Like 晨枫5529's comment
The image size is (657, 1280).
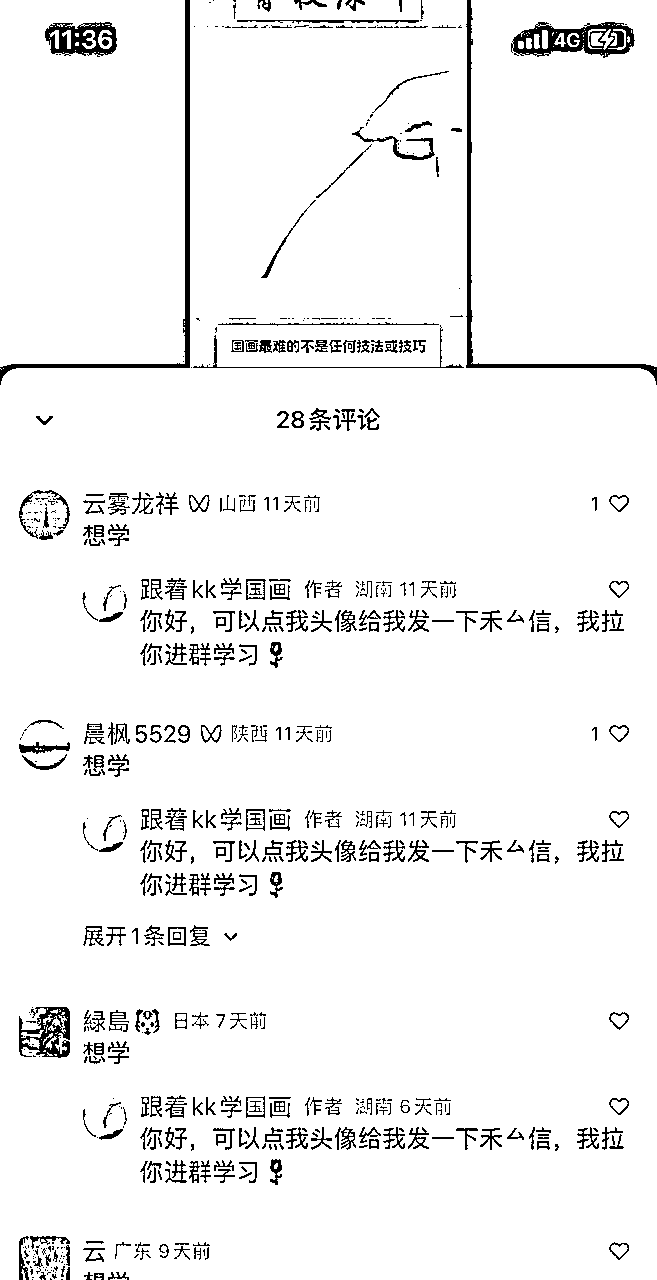619,734
